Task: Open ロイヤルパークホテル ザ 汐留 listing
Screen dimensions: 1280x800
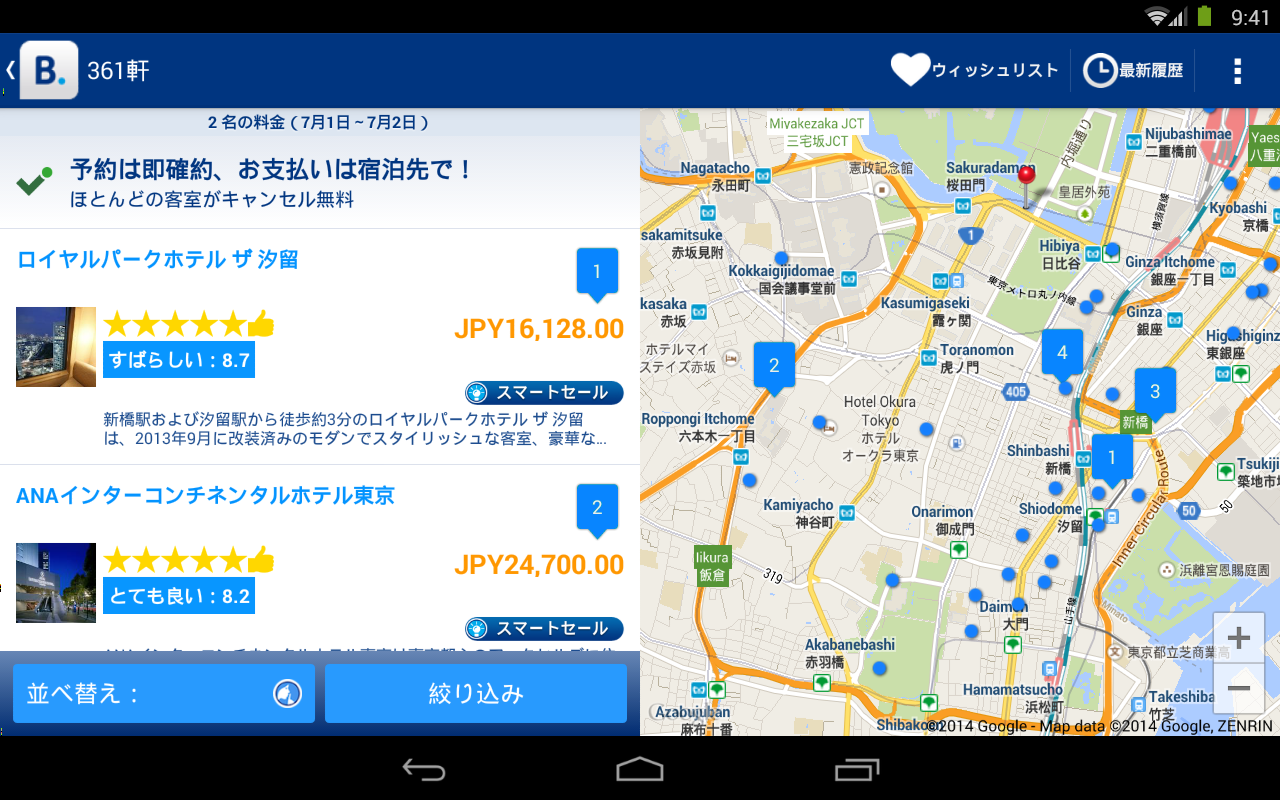Action: click(158, 260)
